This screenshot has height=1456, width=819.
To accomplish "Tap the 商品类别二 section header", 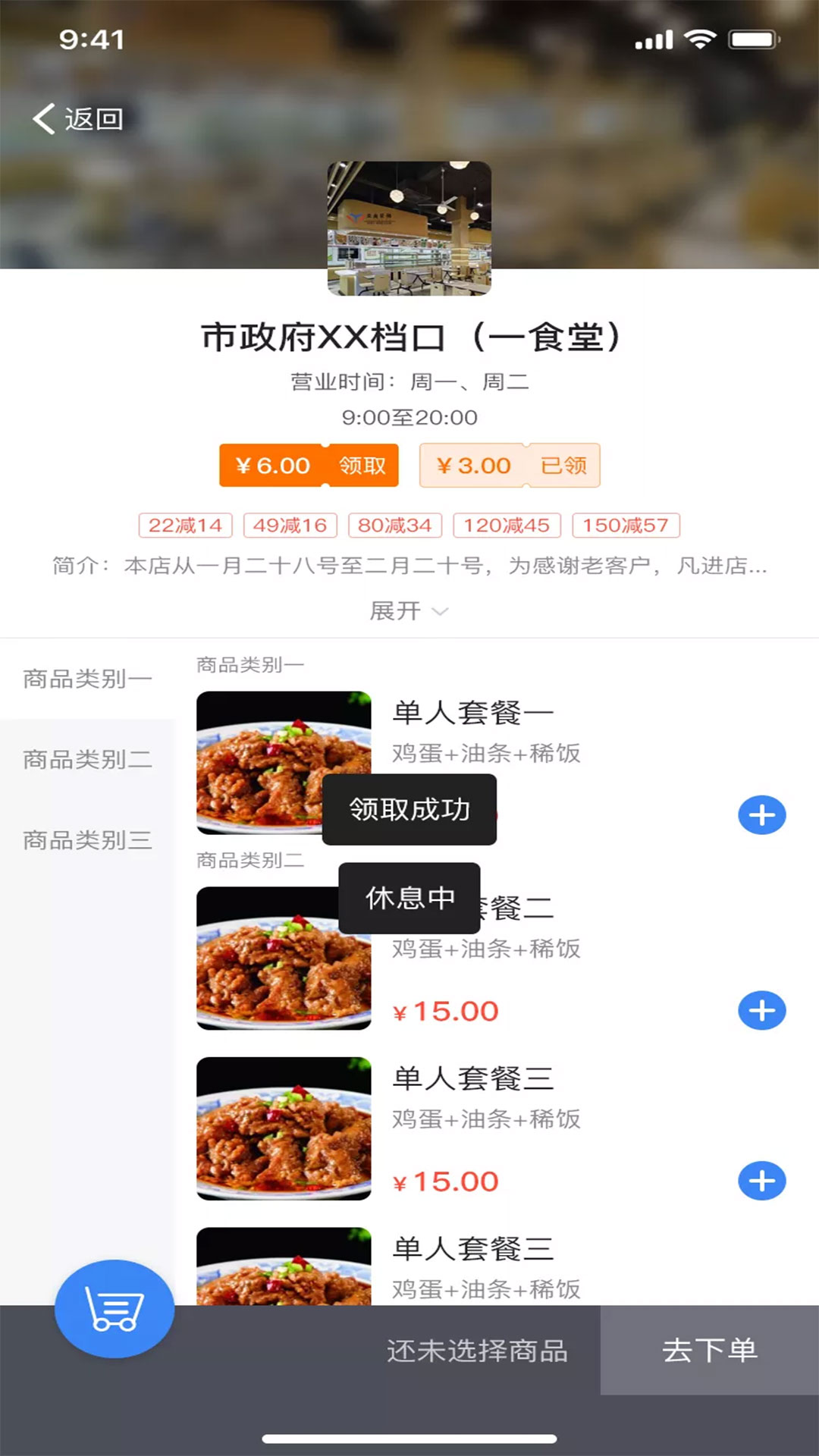I will coord(249,859).
